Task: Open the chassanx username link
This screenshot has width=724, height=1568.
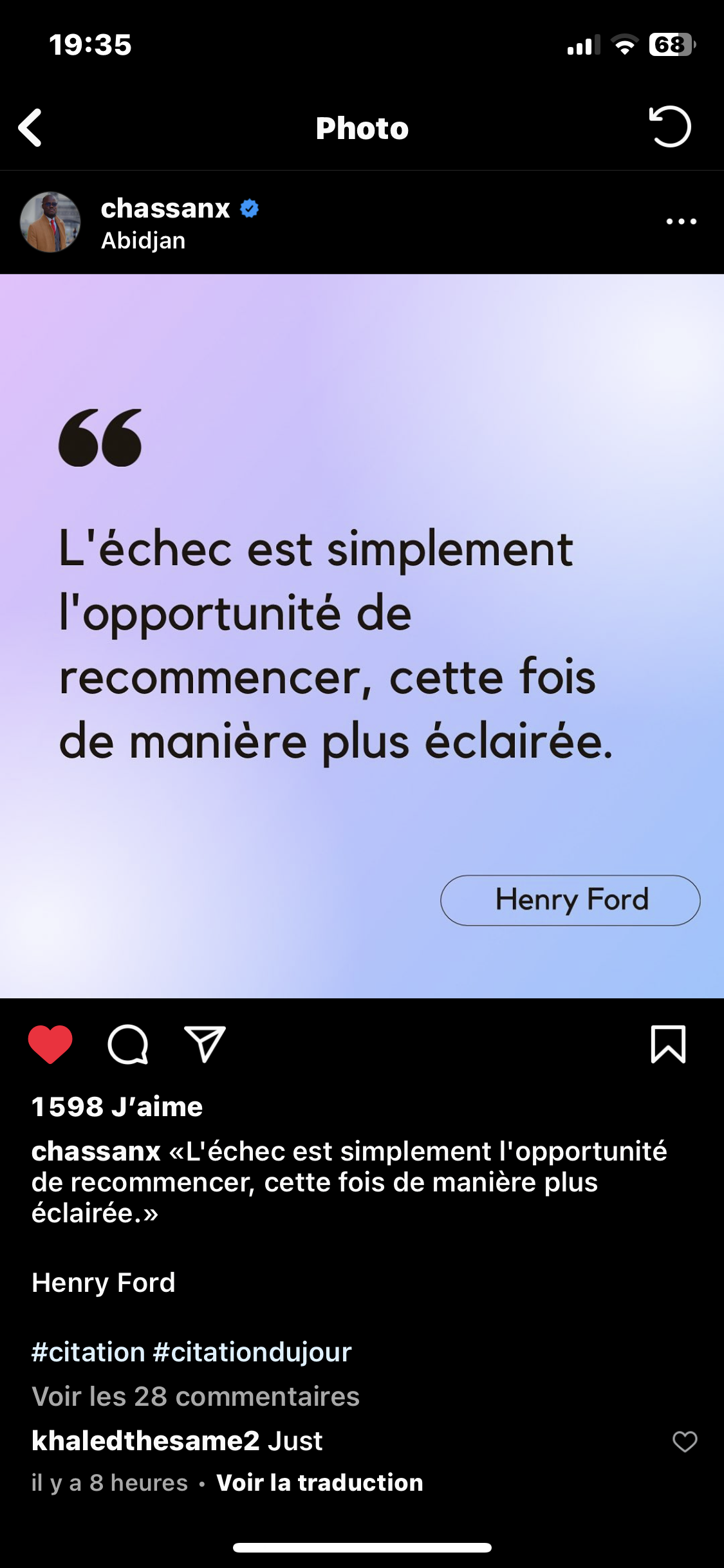Action: tap(165, 208)
